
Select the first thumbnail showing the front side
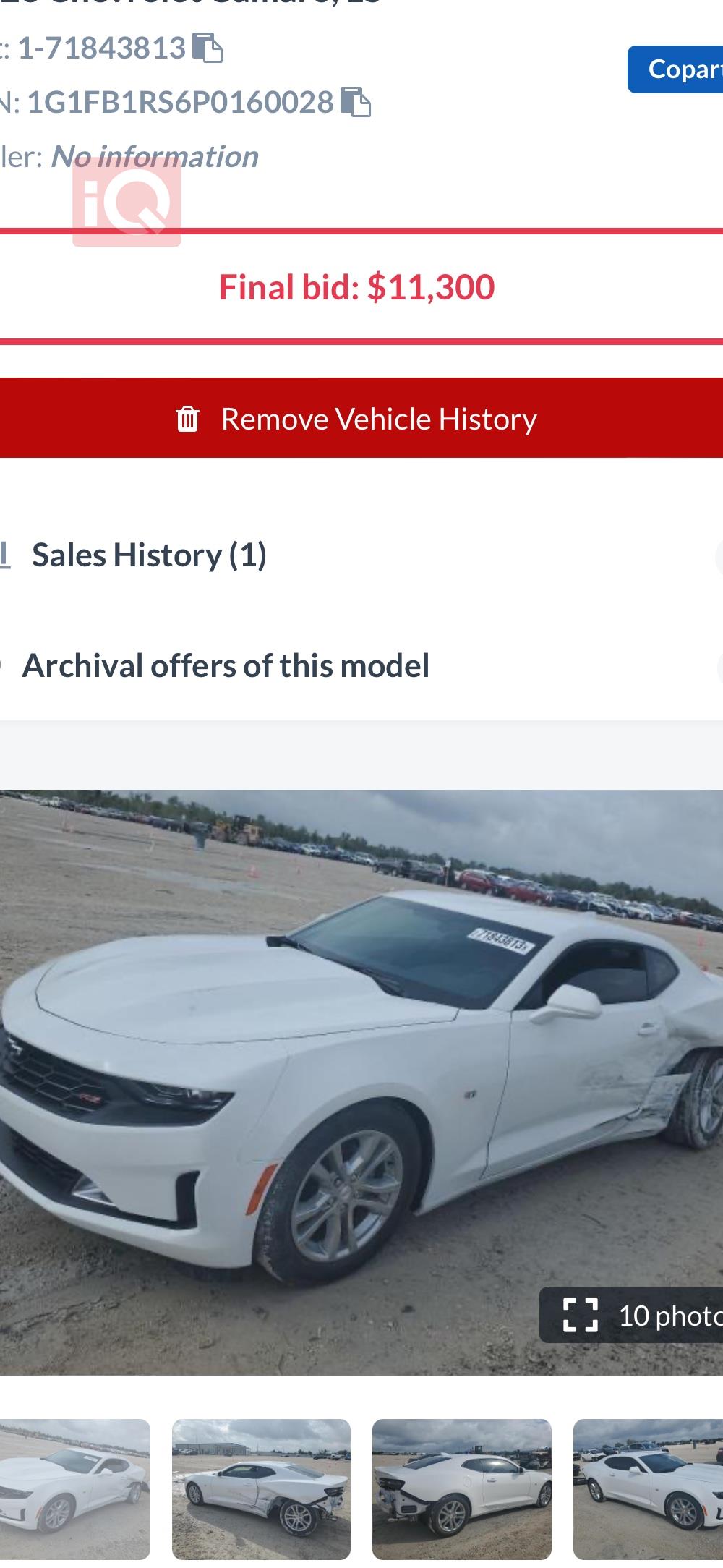point(75,1489)
